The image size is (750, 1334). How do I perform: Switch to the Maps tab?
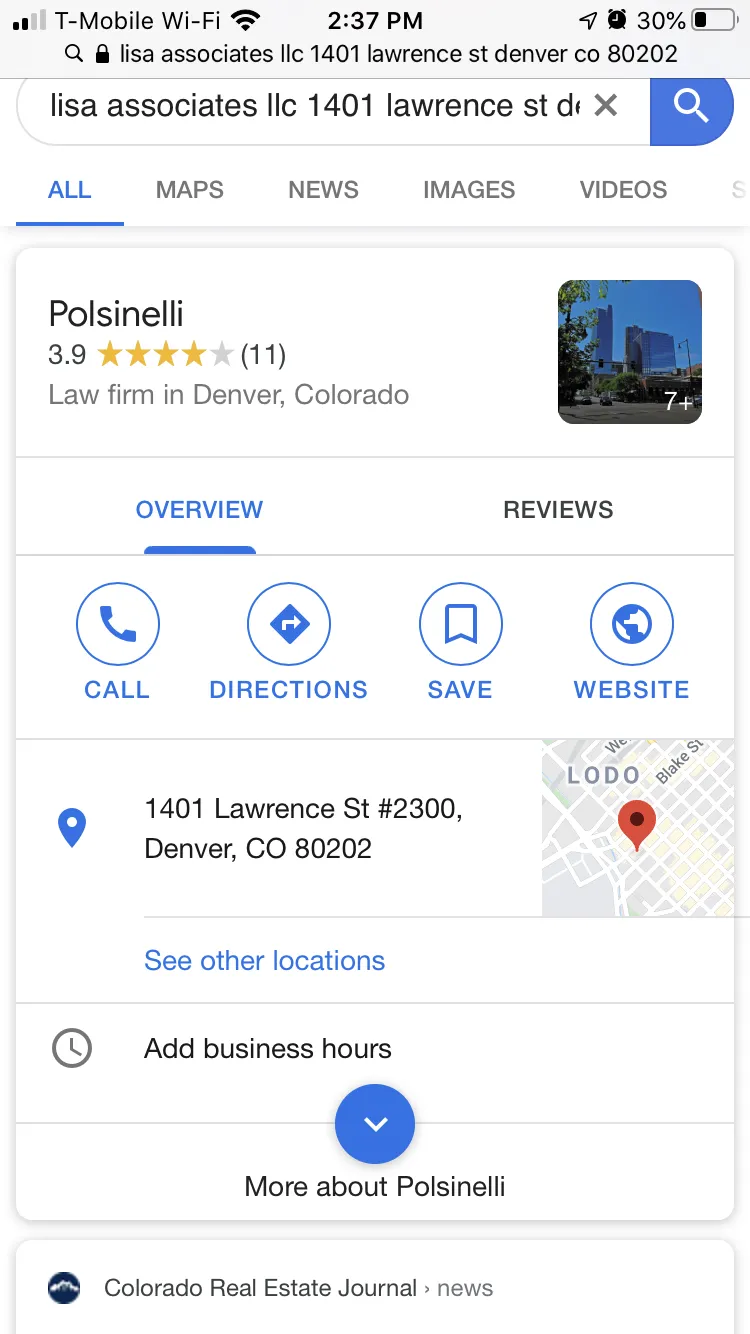[190, 190]
